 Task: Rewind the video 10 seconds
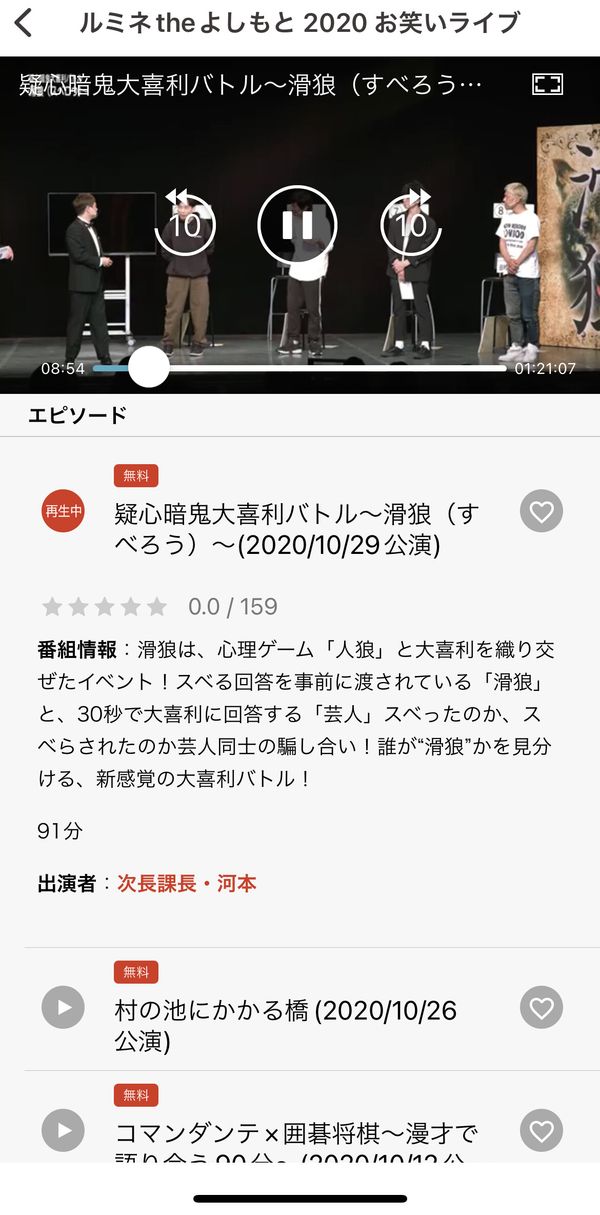pos(185,222)
